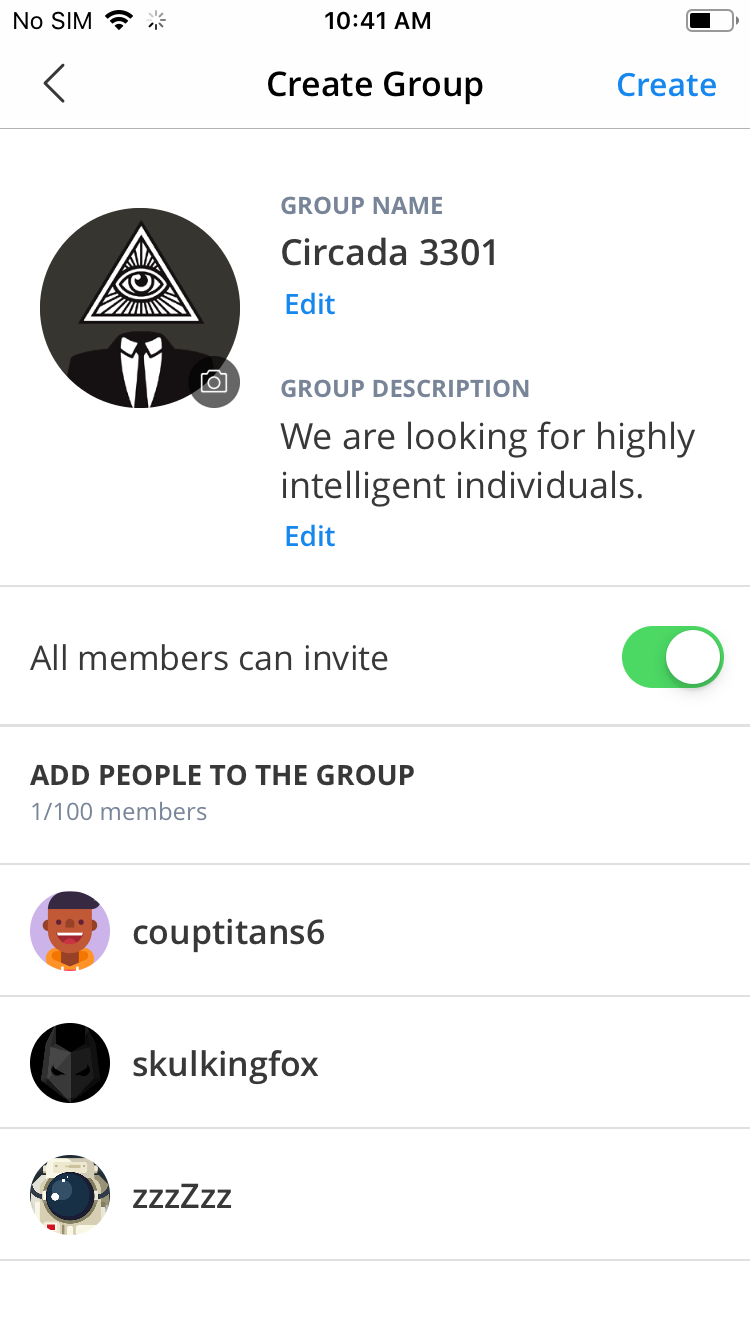The image size is (750, 1334).
Task: Go back from Create Group
Action: (54, 84)
